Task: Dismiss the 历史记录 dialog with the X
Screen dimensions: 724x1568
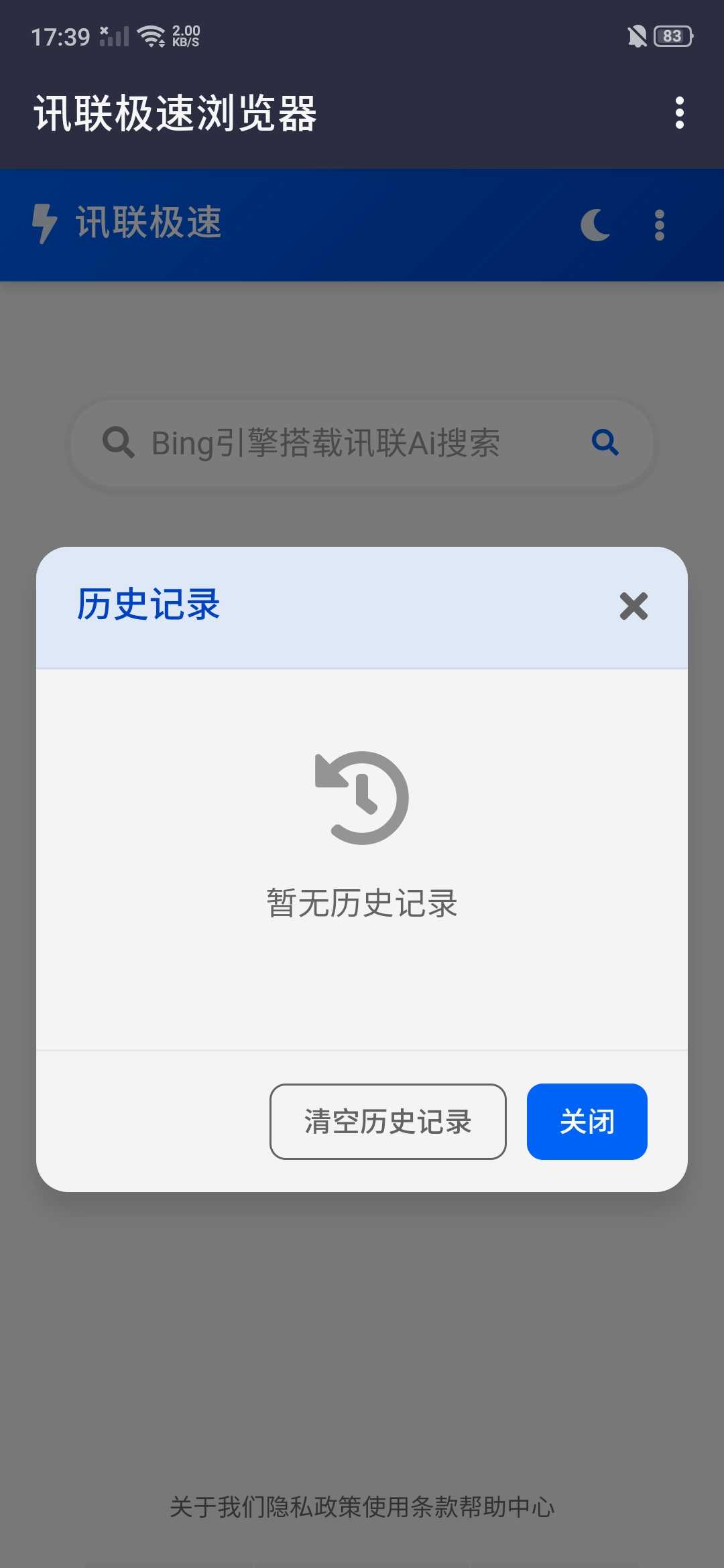Action: (x=633, y=606)
